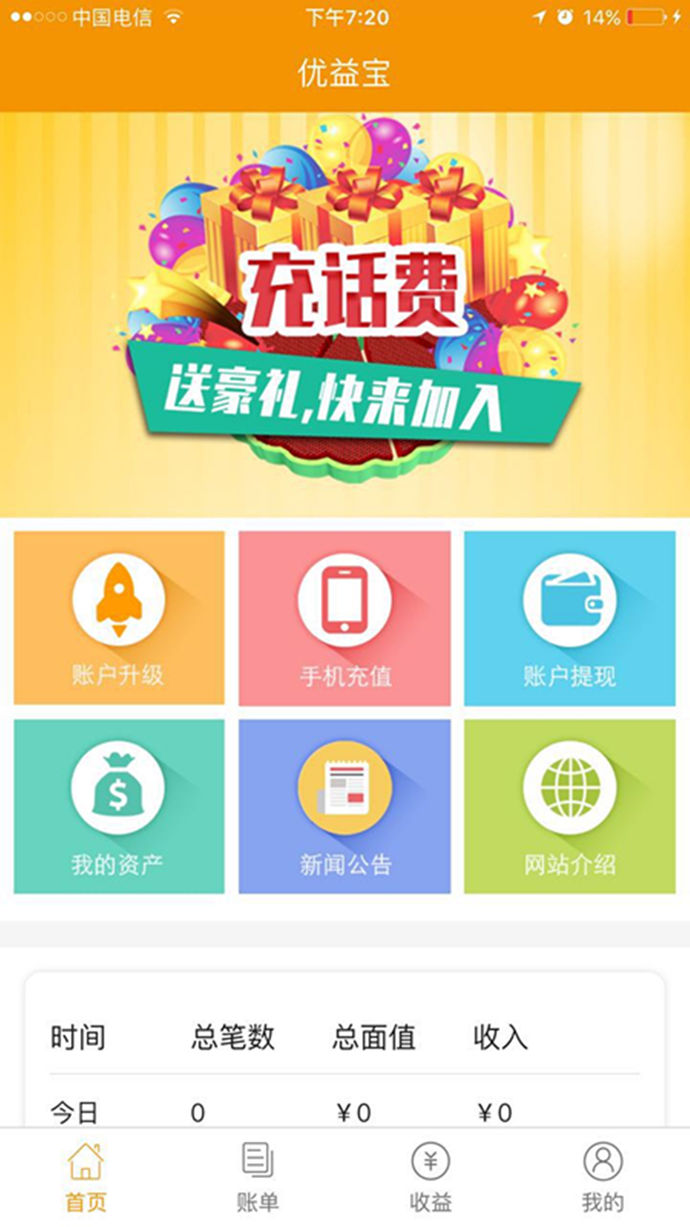The width and height of the screenshot is (690, 1227).
Task: Go to the 首页 home tab
Action: [x=86, y=1177]
